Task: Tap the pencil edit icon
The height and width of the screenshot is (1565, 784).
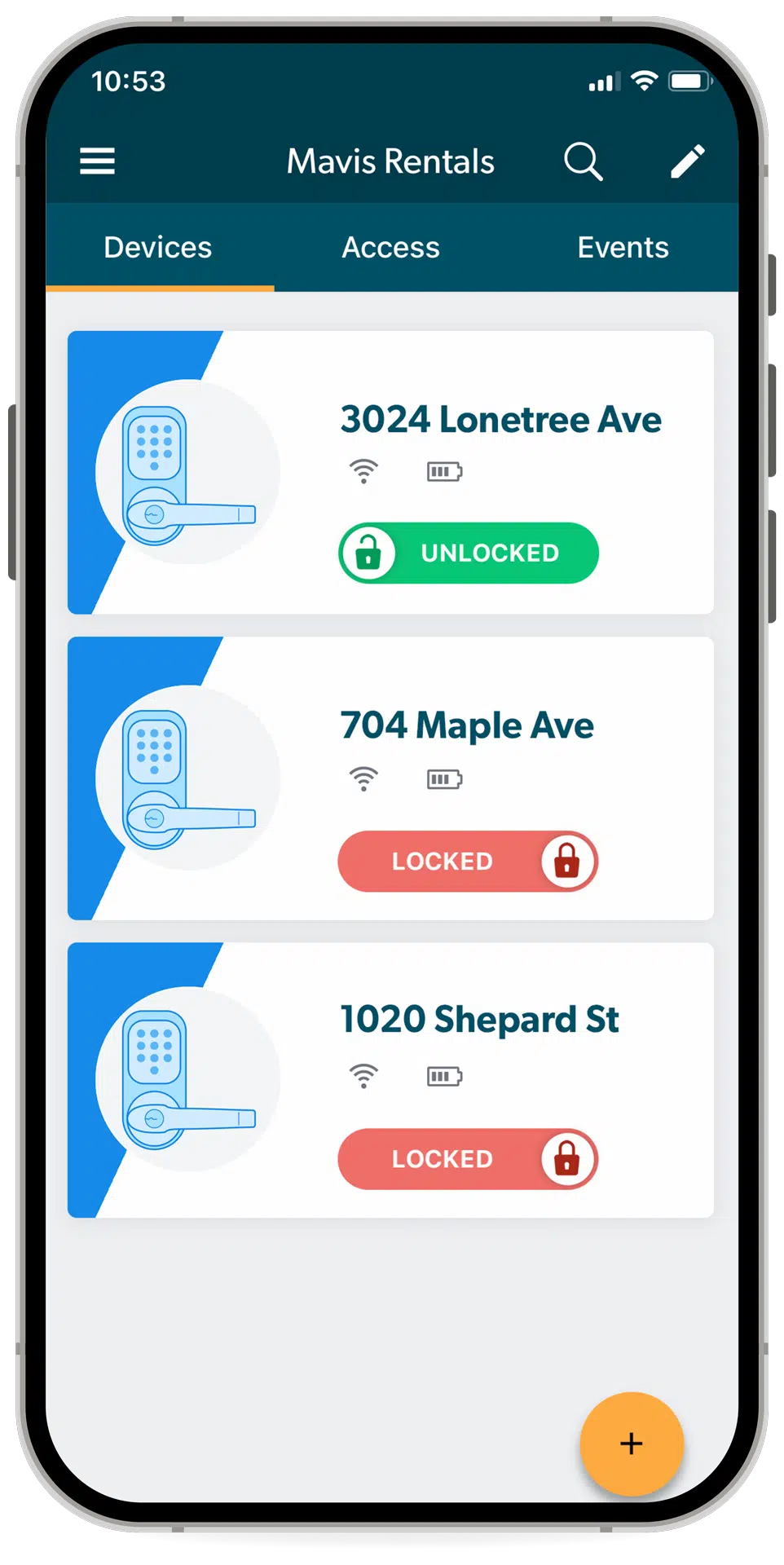Action: (687, 161)
